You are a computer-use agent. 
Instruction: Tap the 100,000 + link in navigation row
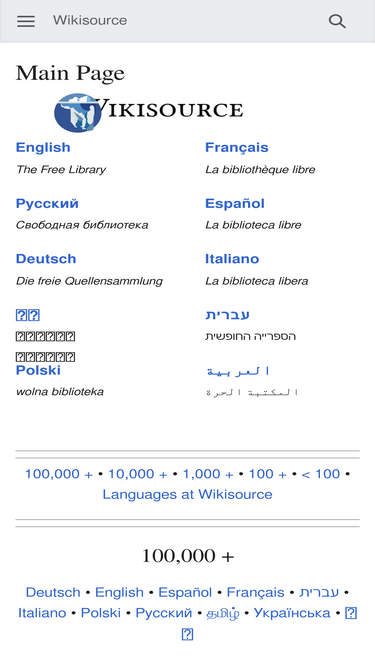(x=59, y=474)
